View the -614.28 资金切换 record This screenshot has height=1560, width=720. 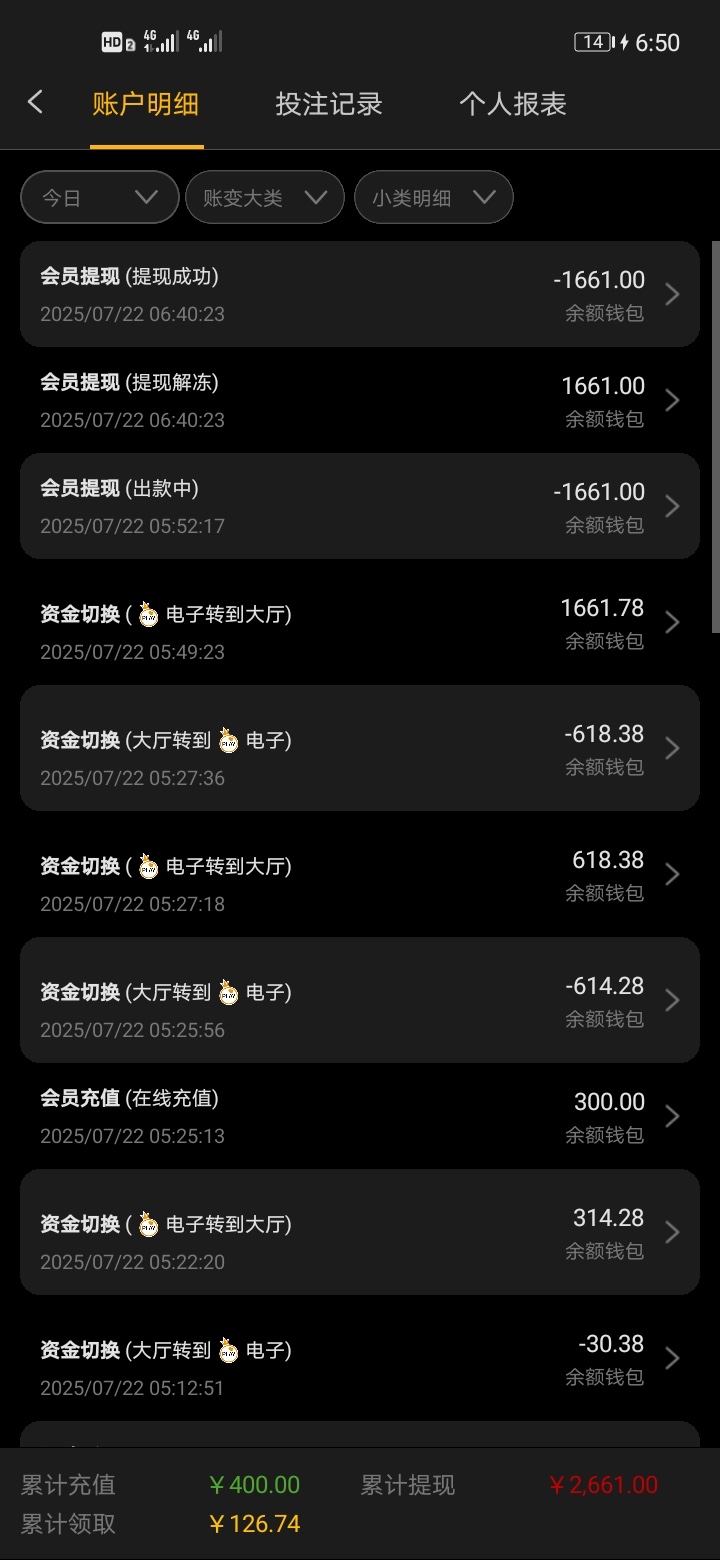click(x=360, y=1000)
